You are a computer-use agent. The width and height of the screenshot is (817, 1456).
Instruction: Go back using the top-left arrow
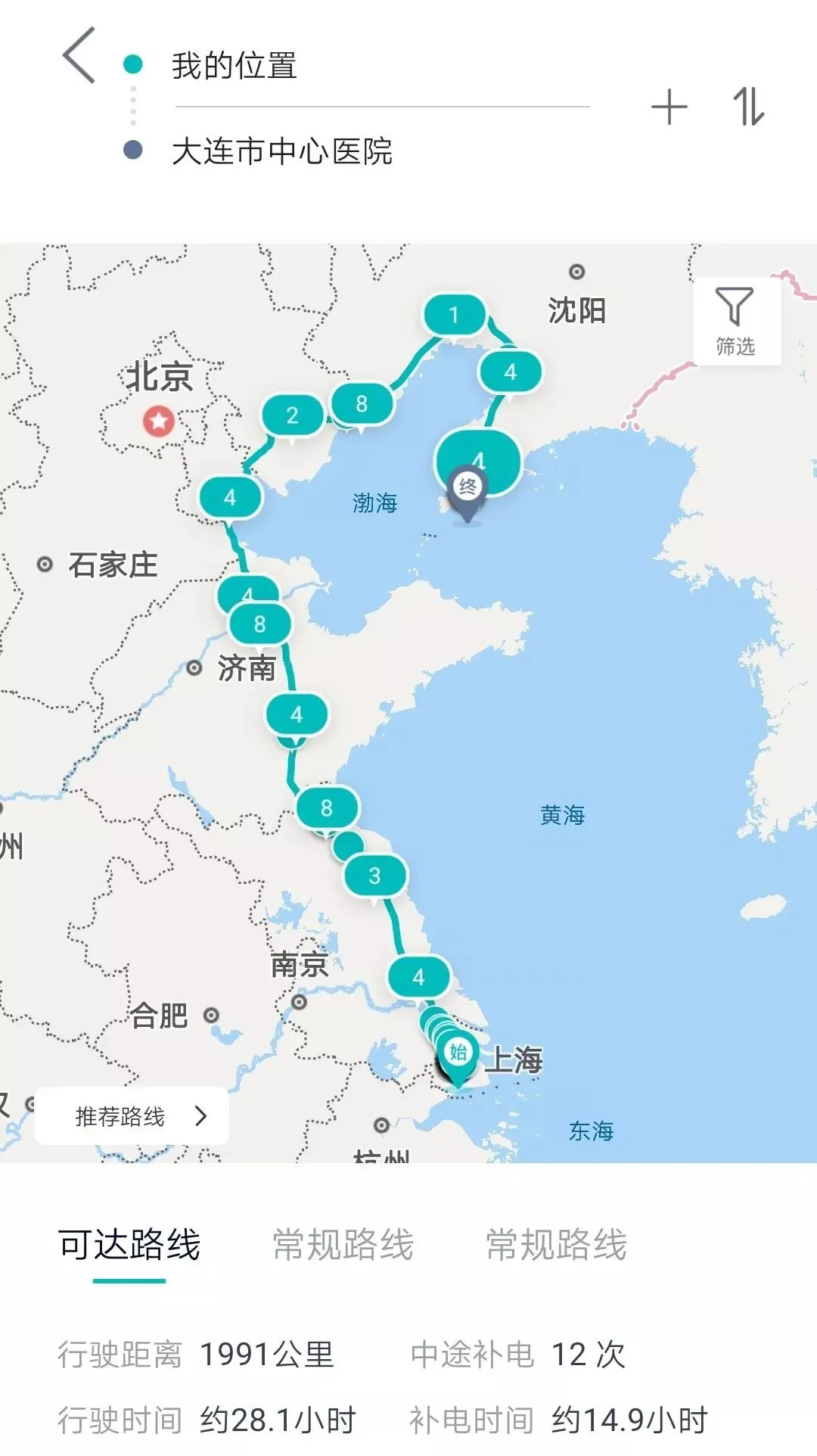coord(79,55)
